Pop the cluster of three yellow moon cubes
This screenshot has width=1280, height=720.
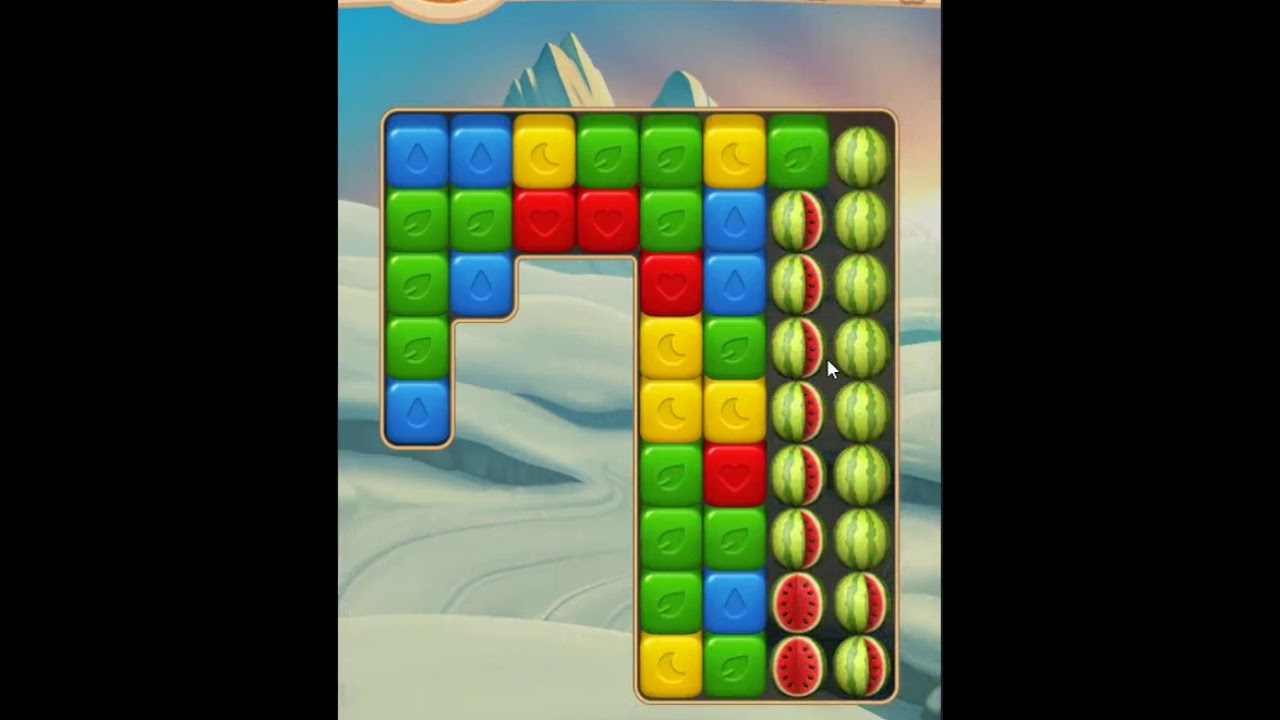point(670,412)
